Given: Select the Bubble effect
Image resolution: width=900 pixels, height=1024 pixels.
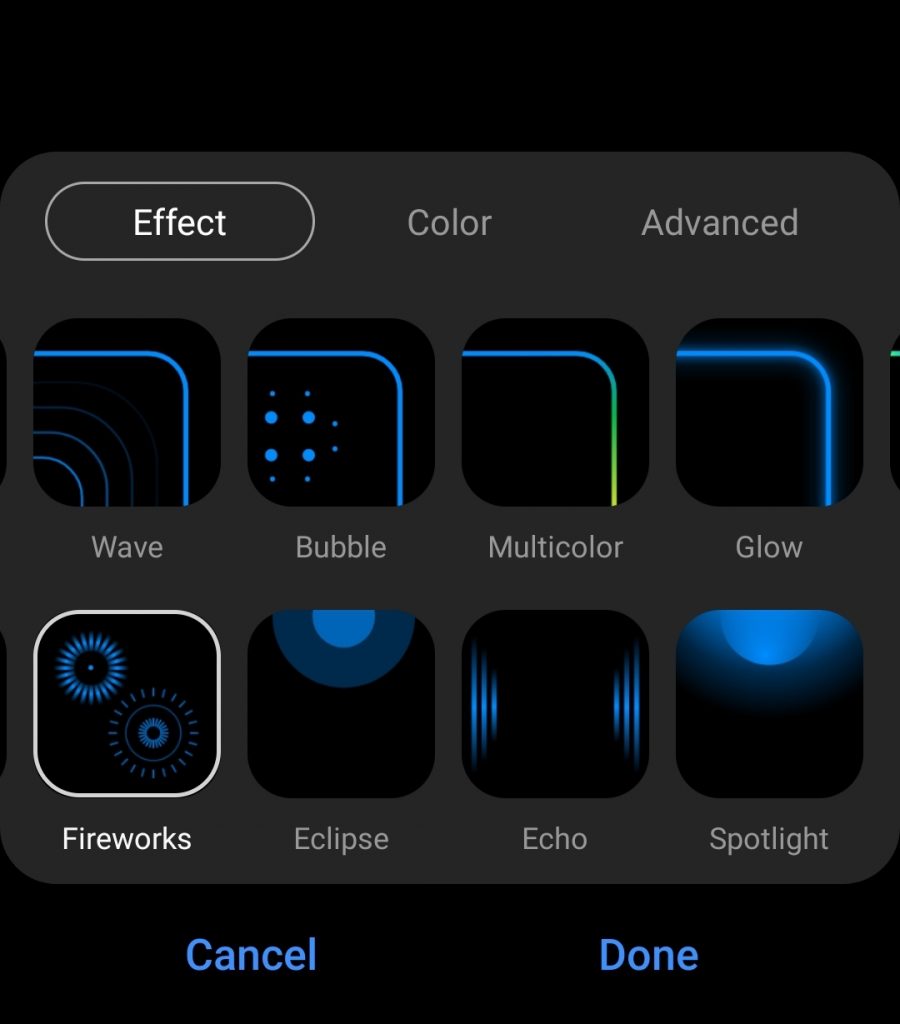Looking at the screenshot, I should click(341, 412).
